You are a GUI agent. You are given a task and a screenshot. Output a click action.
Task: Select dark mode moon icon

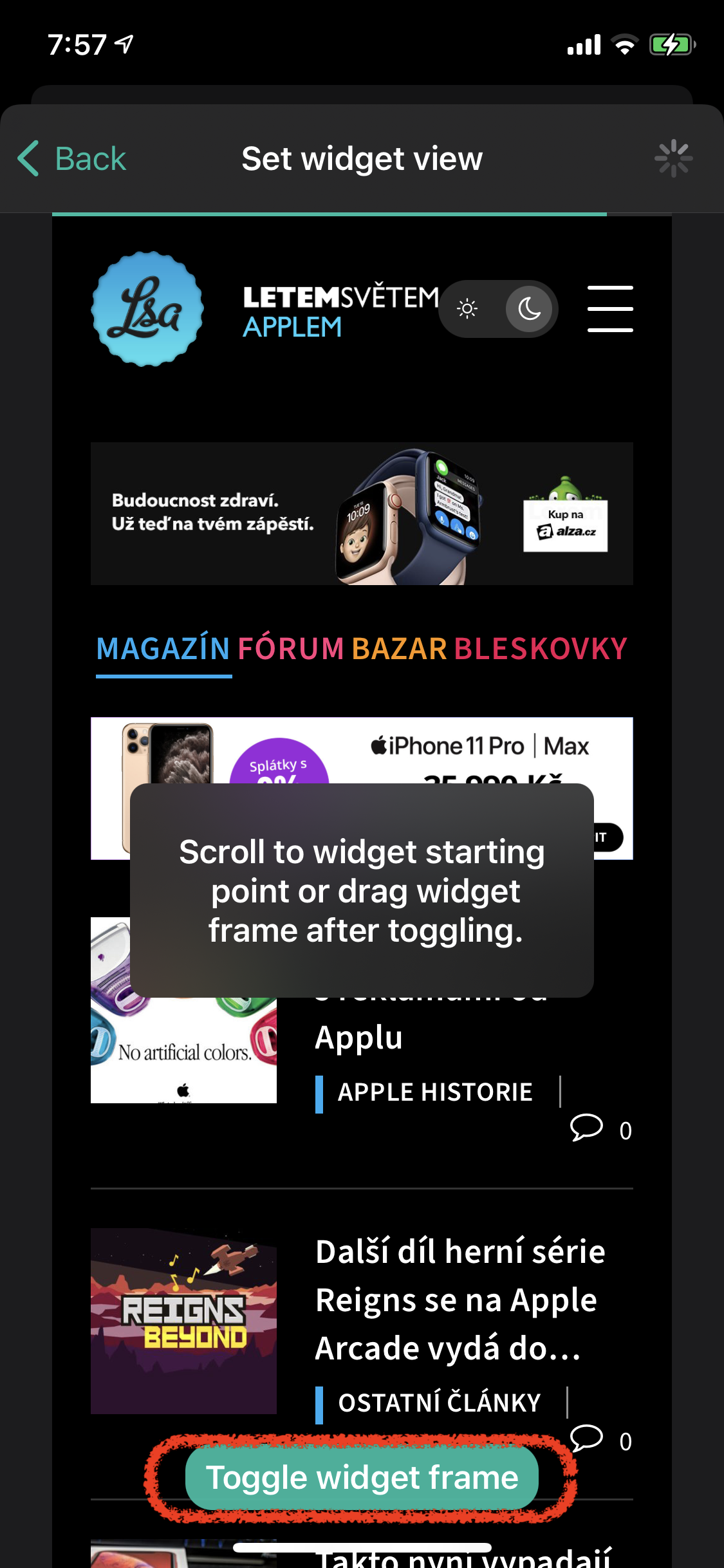click(x=529, y=309)
